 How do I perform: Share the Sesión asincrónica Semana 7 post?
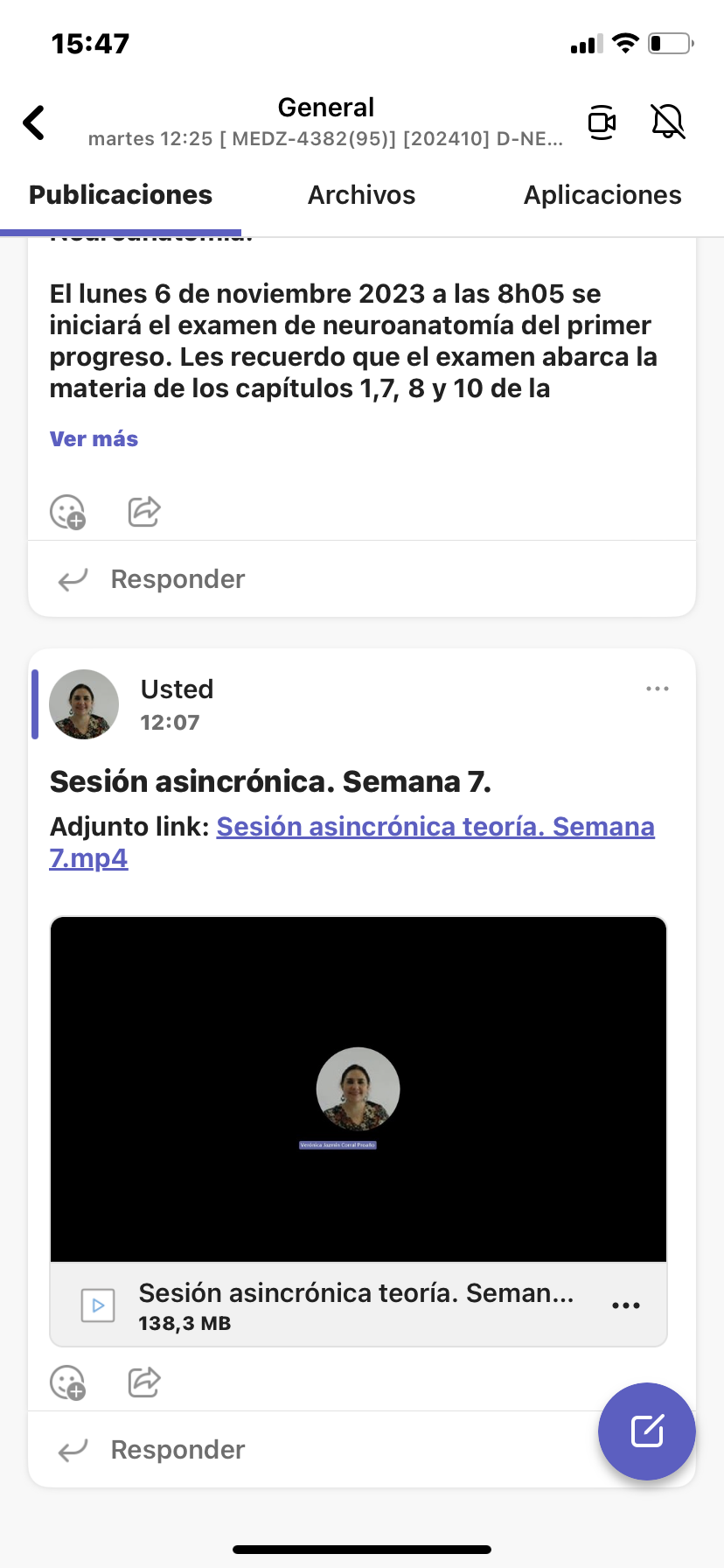point(144,1382)
